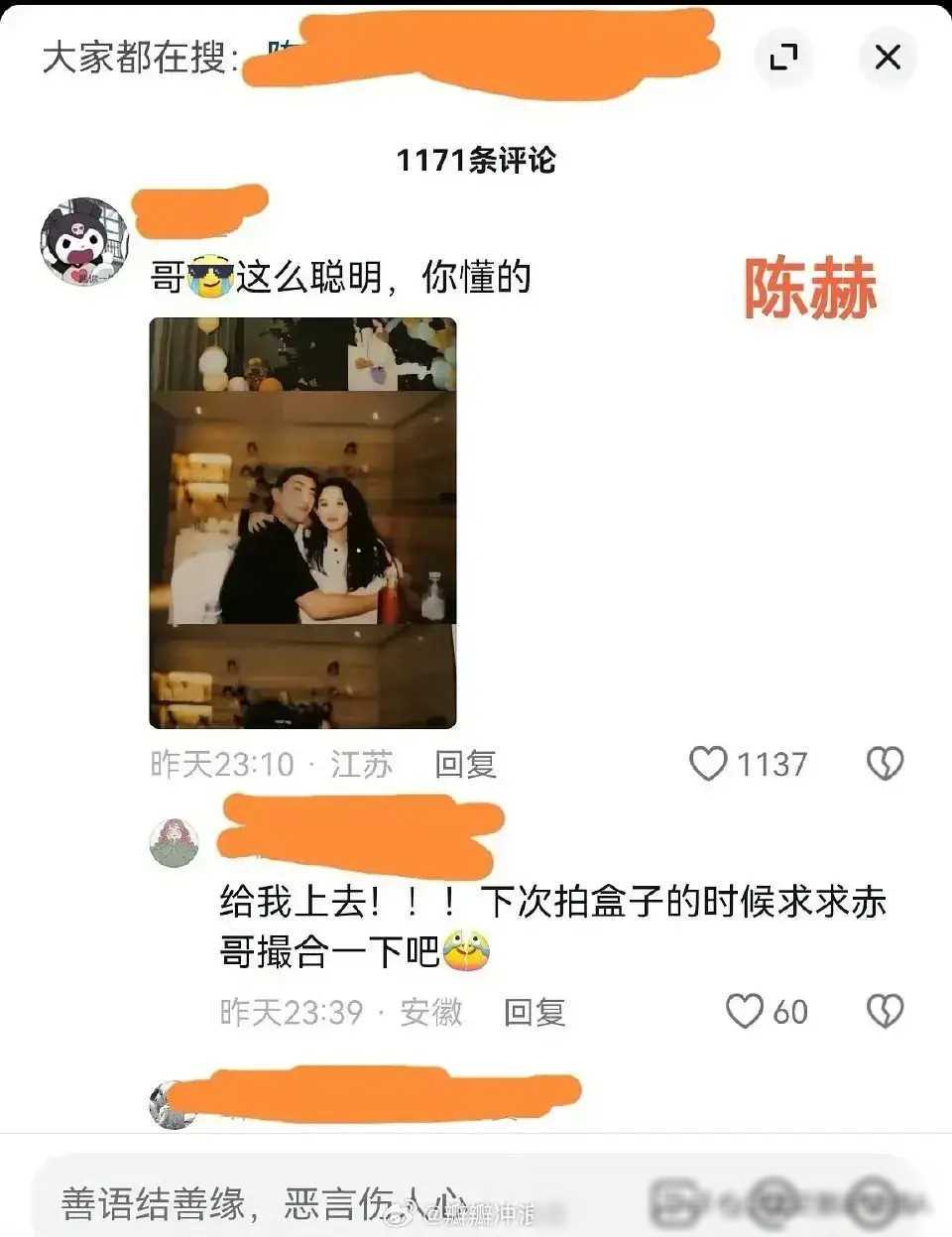
Task: Close the comments panel
Action: tap(888, 57)
